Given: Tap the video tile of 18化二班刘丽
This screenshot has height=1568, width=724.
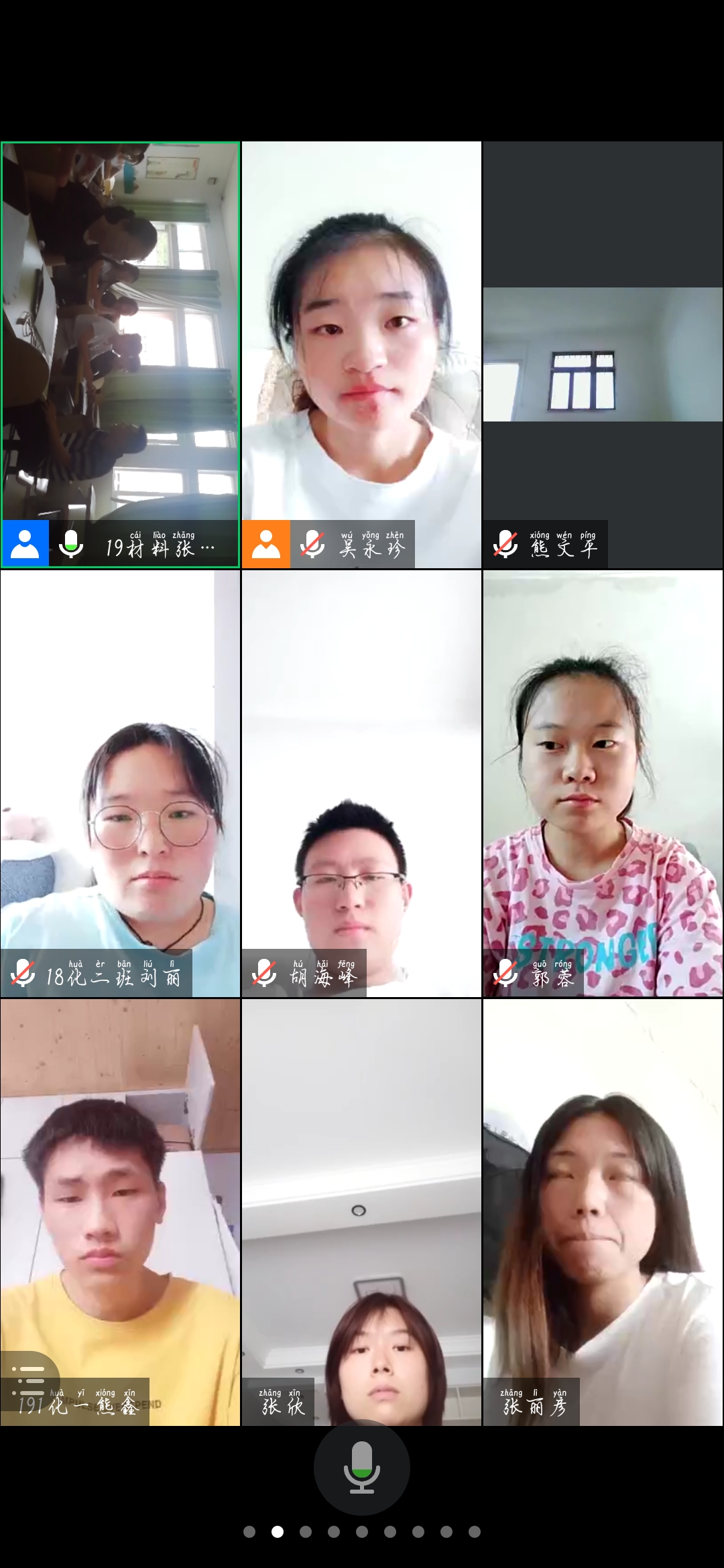Looking at the screenshot, I should click(x=121, y=771).
